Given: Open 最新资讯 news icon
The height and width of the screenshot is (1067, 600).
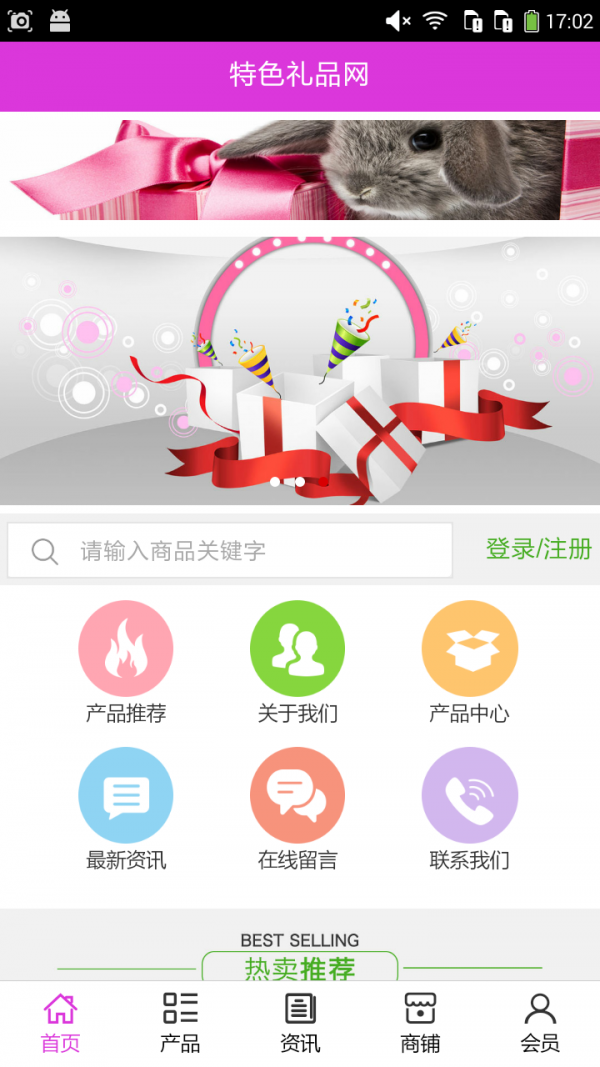Looking at the screenshot, I should (x=126, y=795).
